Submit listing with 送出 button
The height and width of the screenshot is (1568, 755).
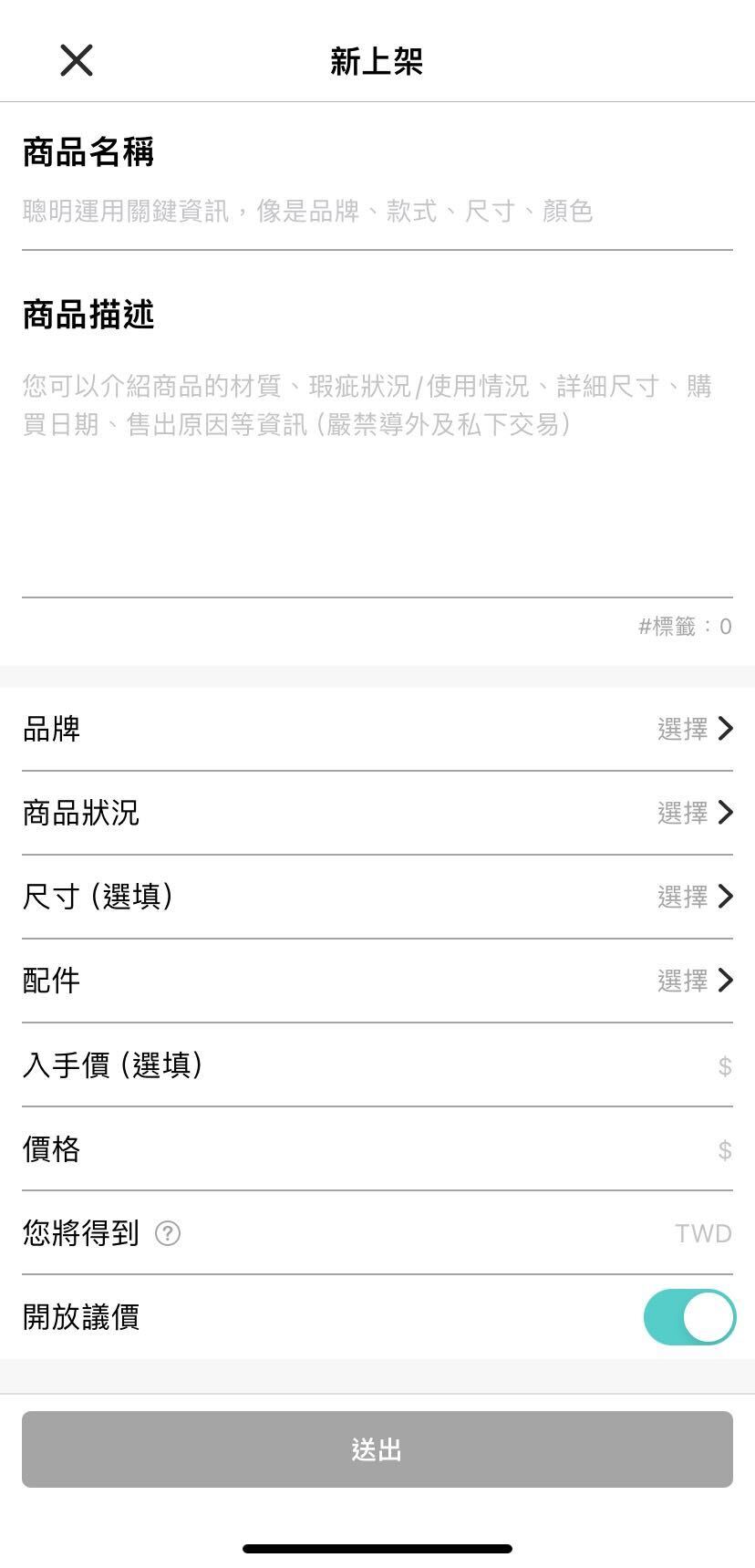tap(377, 1449)
